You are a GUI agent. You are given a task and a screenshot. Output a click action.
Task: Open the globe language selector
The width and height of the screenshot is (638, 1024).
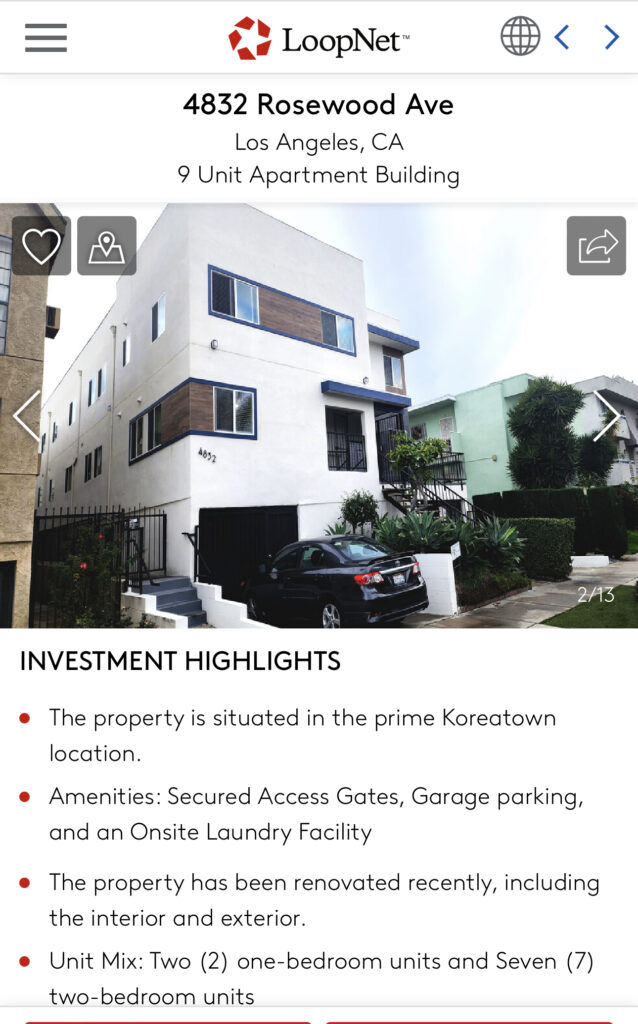pos(520,37)
